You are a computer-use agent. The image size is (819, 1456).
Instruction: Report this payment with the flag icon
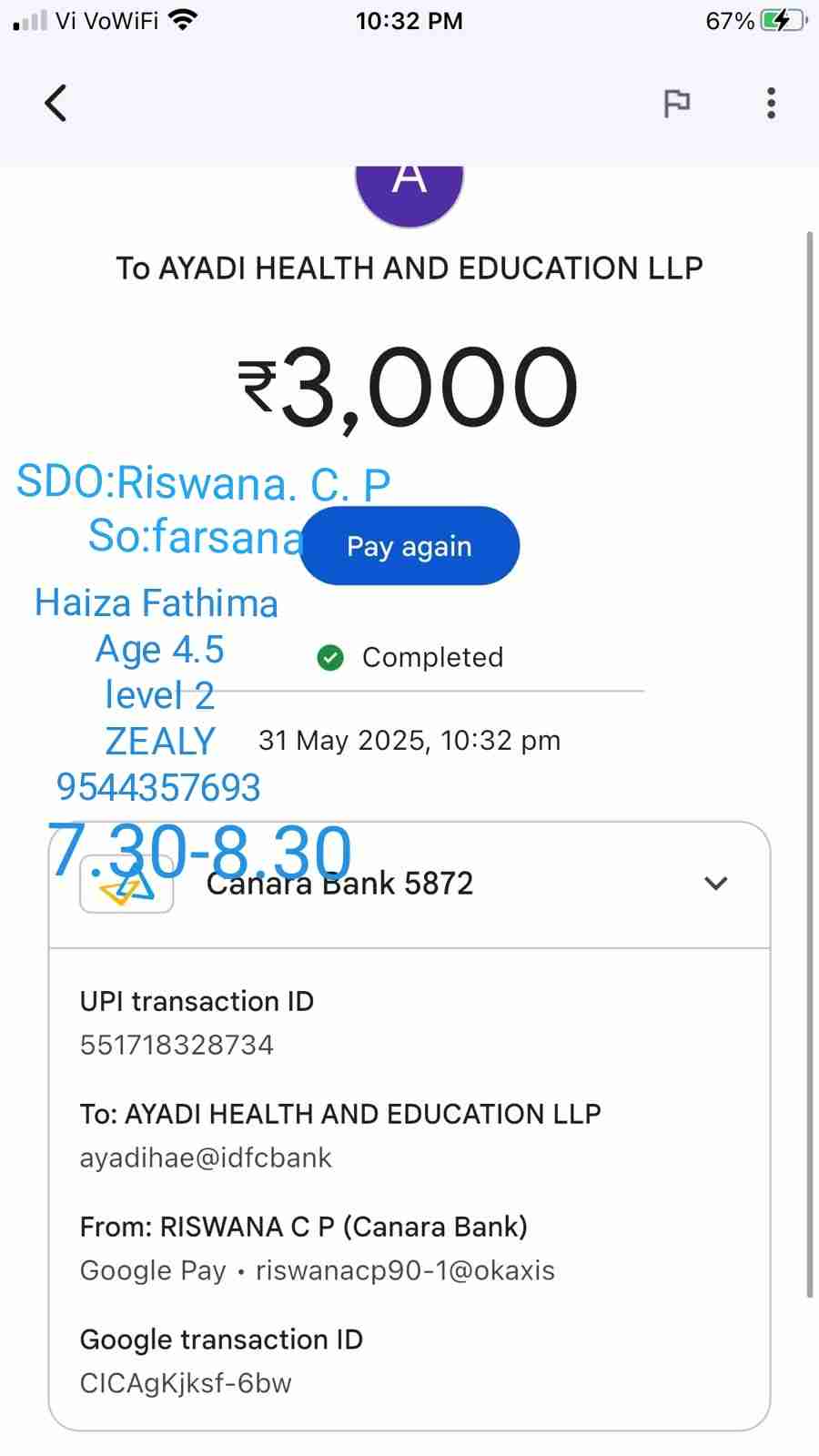pos(676,104)
